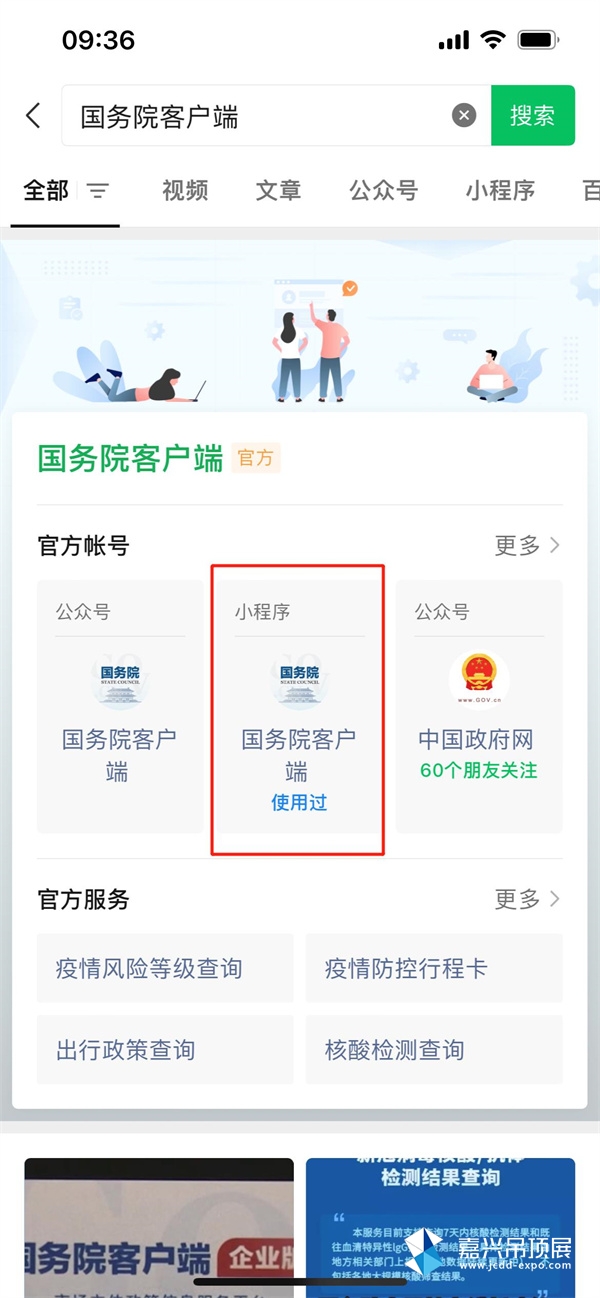Tap the green 搜索 button
The image size is (600, 1298).
532,115
